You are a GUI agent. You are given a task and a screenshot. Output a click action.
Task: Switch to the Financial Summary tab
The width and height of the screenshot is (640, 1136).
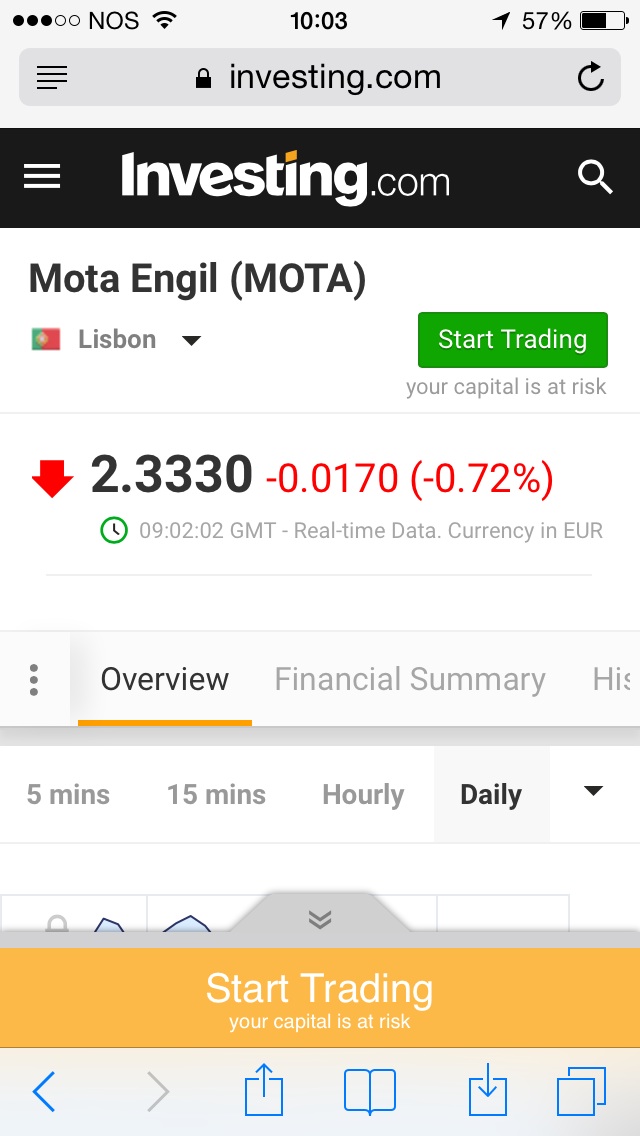tap(410, 680)
